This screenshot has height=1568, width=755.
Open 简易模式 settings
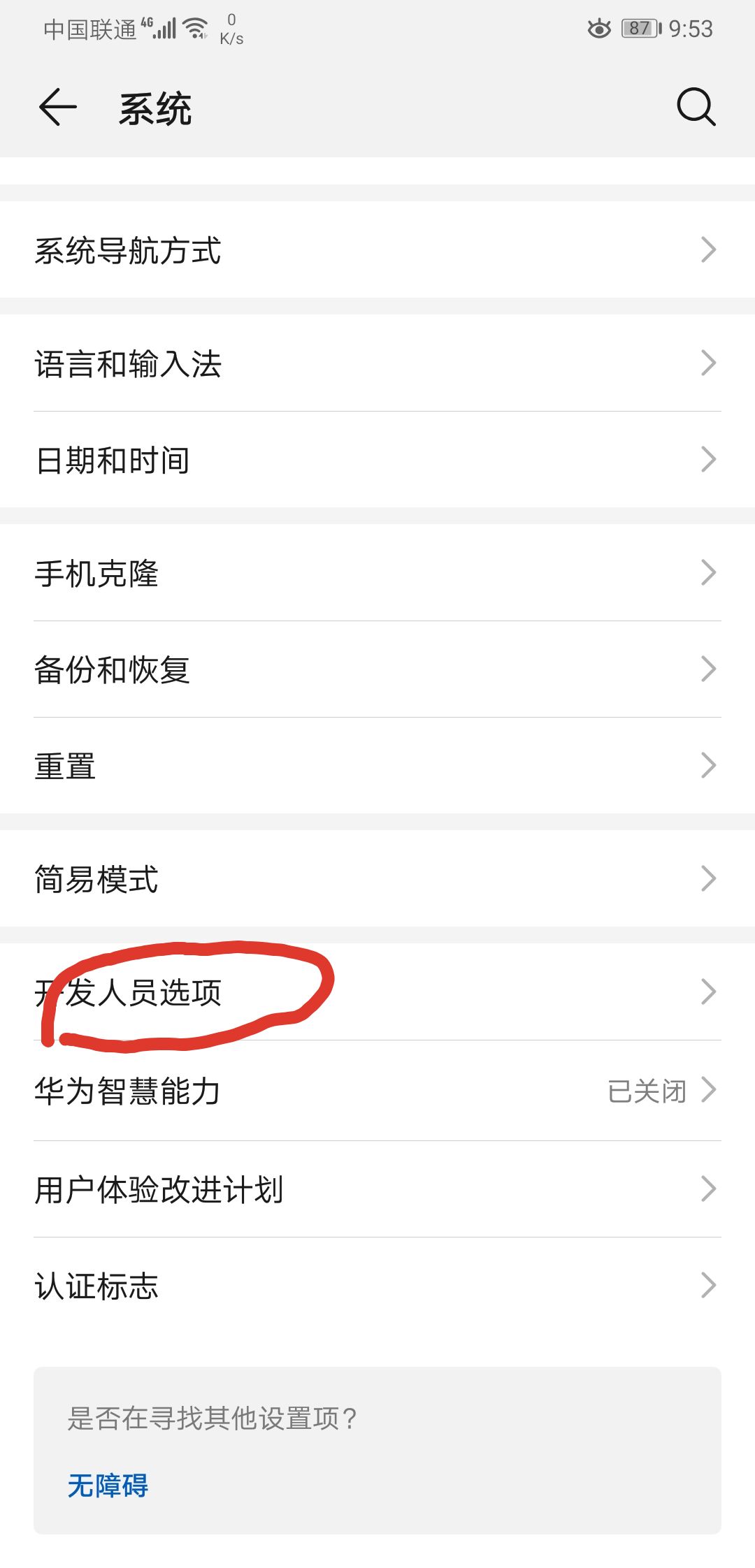[x=377, y=879]
